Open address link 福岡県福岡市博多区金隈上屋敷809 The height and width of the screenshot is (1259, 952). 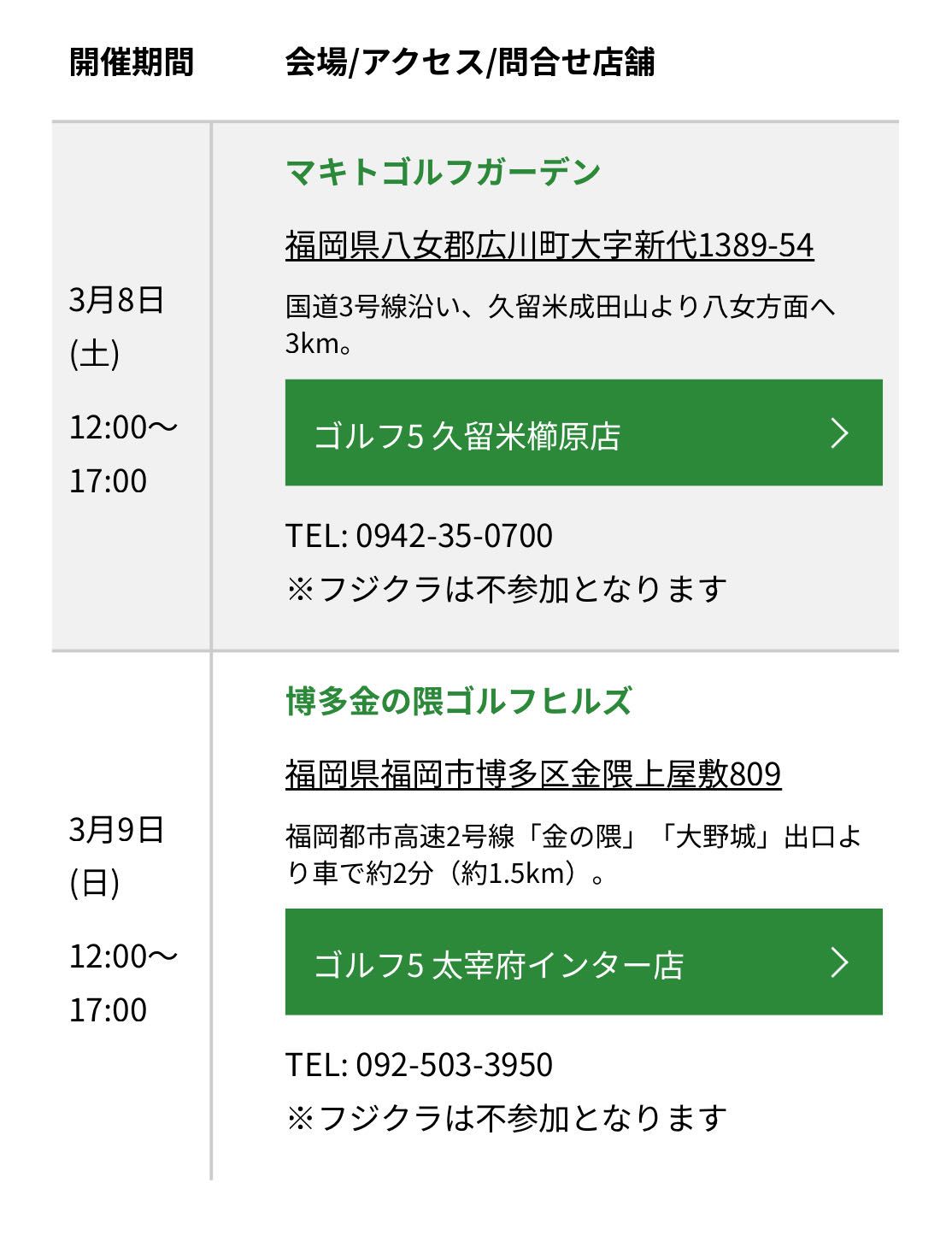point(532,774)
